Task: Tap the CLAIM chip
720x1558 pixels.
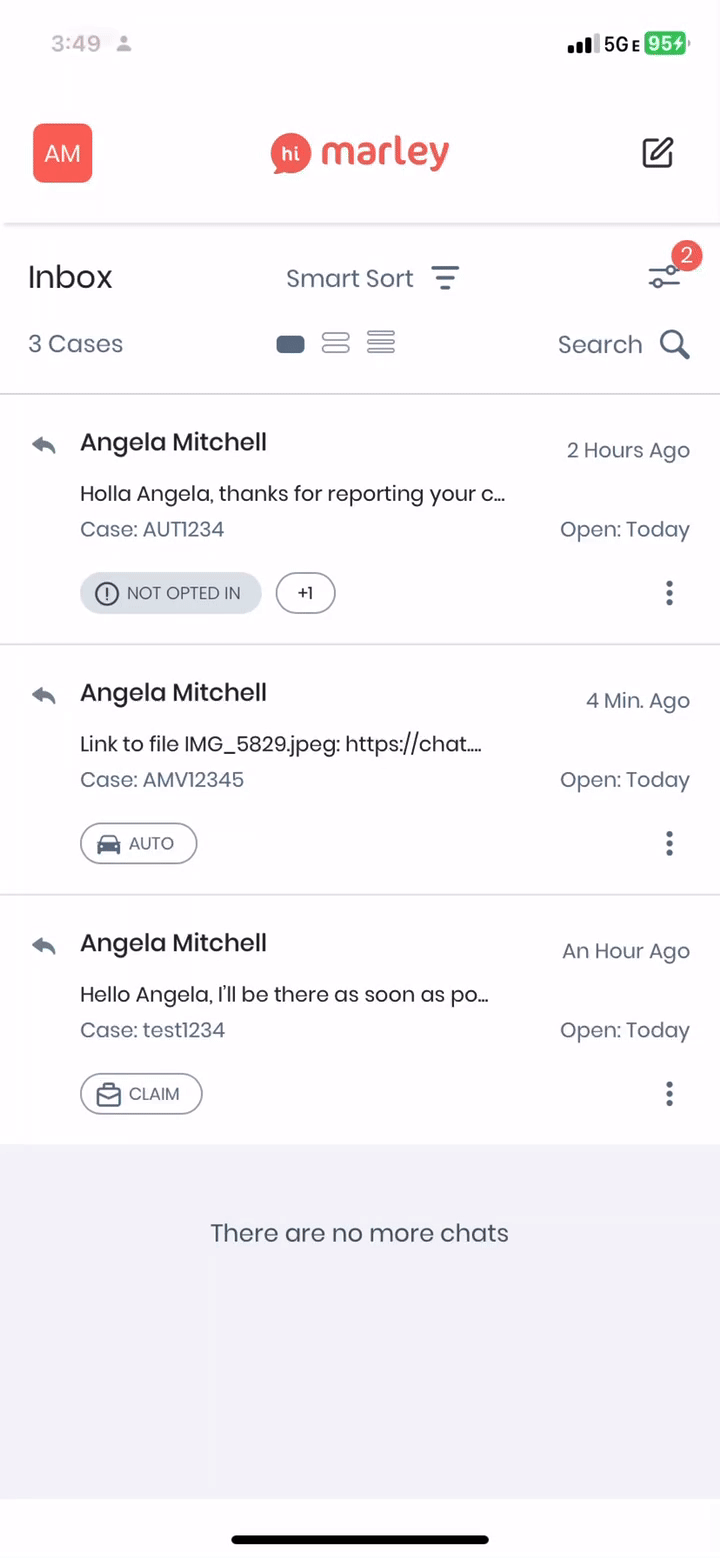Action: click(x=141, y=1094)
